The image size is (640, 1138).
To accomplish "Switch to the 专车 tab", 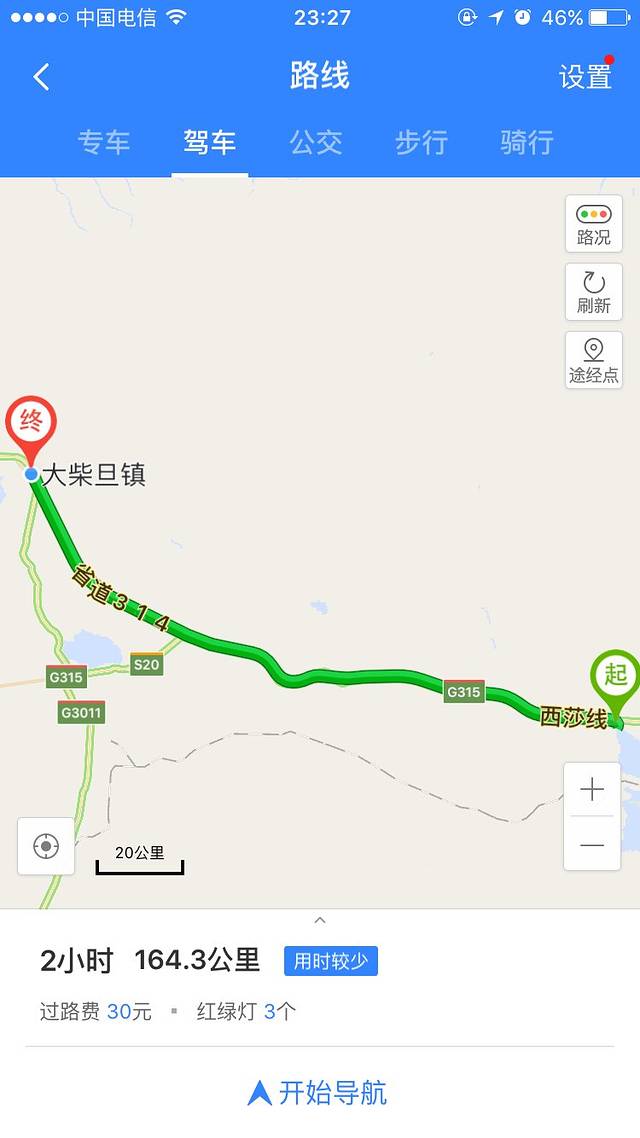I will tap(104, 142).
